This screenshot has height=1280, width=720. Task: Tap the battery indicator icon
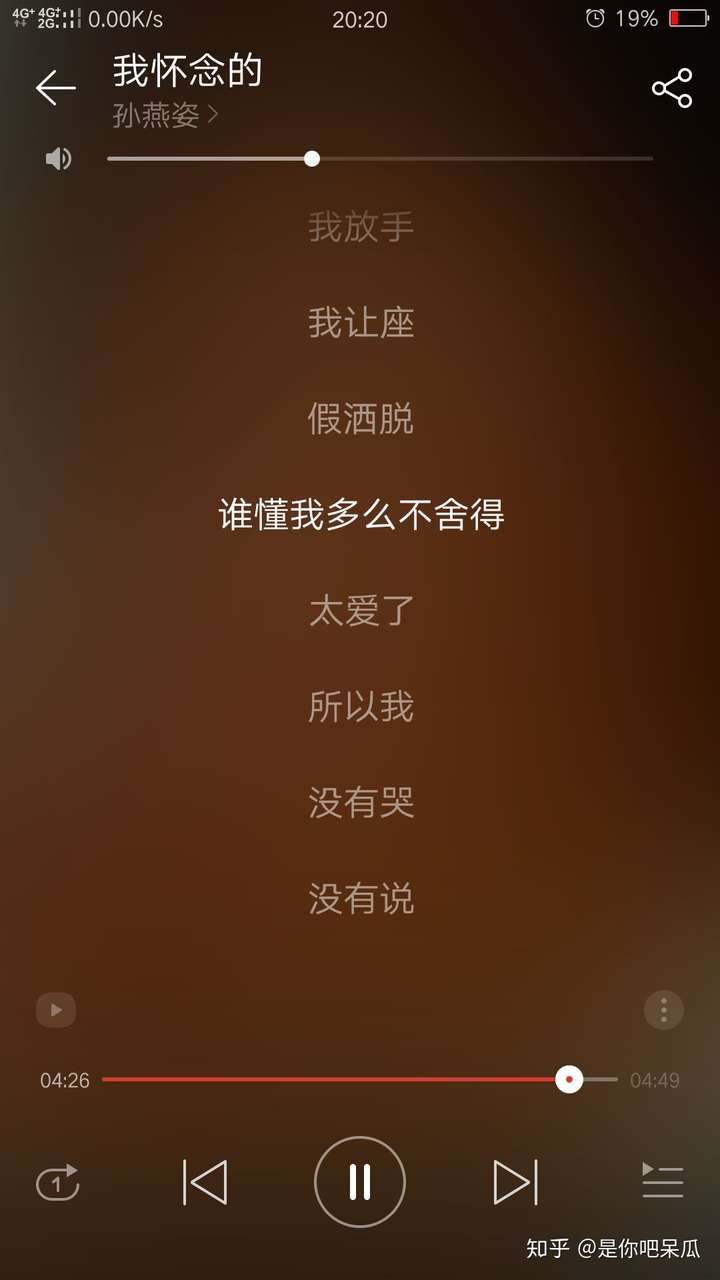coord(689,18)
